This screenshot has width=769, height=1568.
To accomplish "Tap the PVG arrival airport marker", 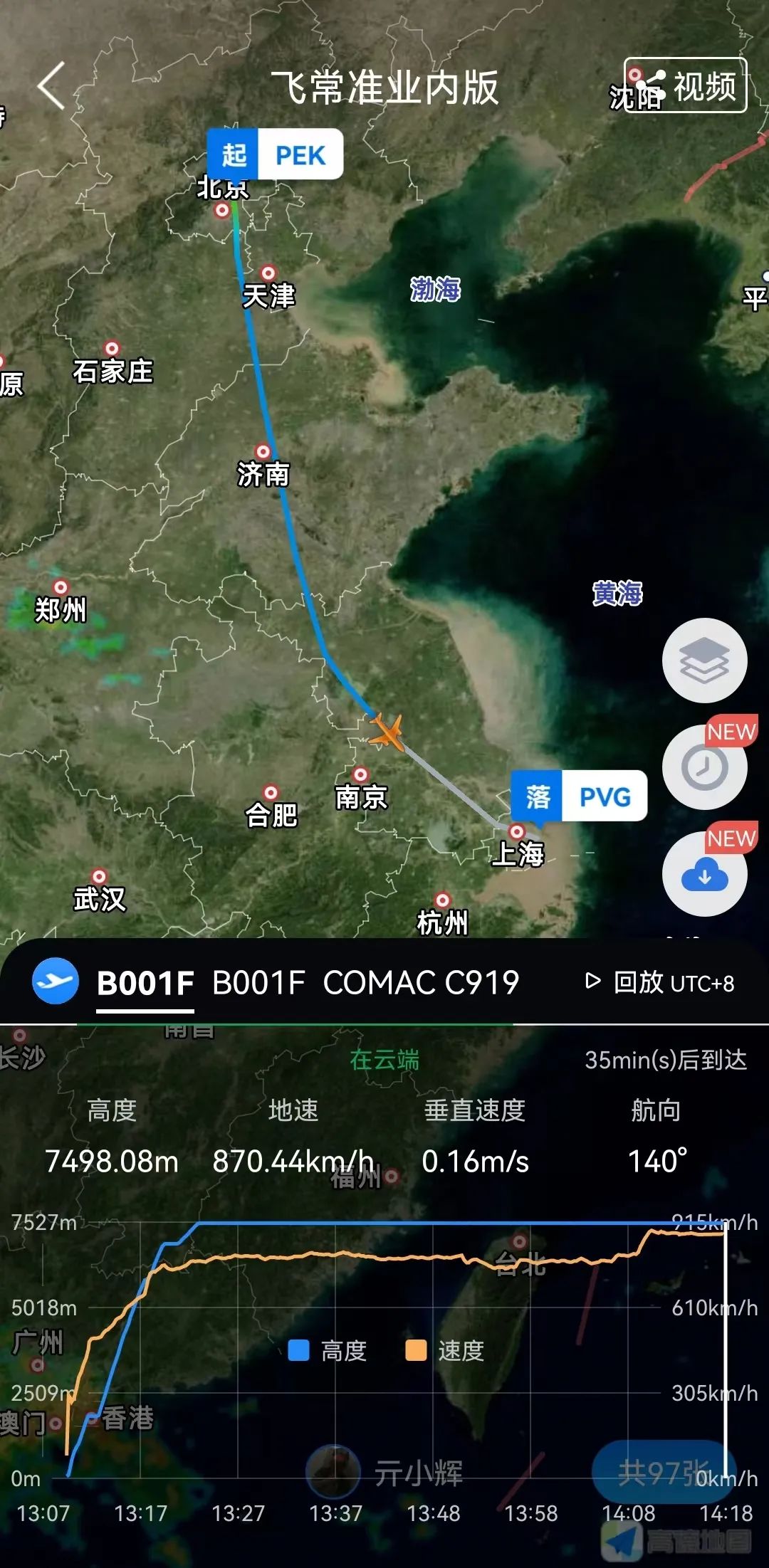I will (x=579, y=796).
